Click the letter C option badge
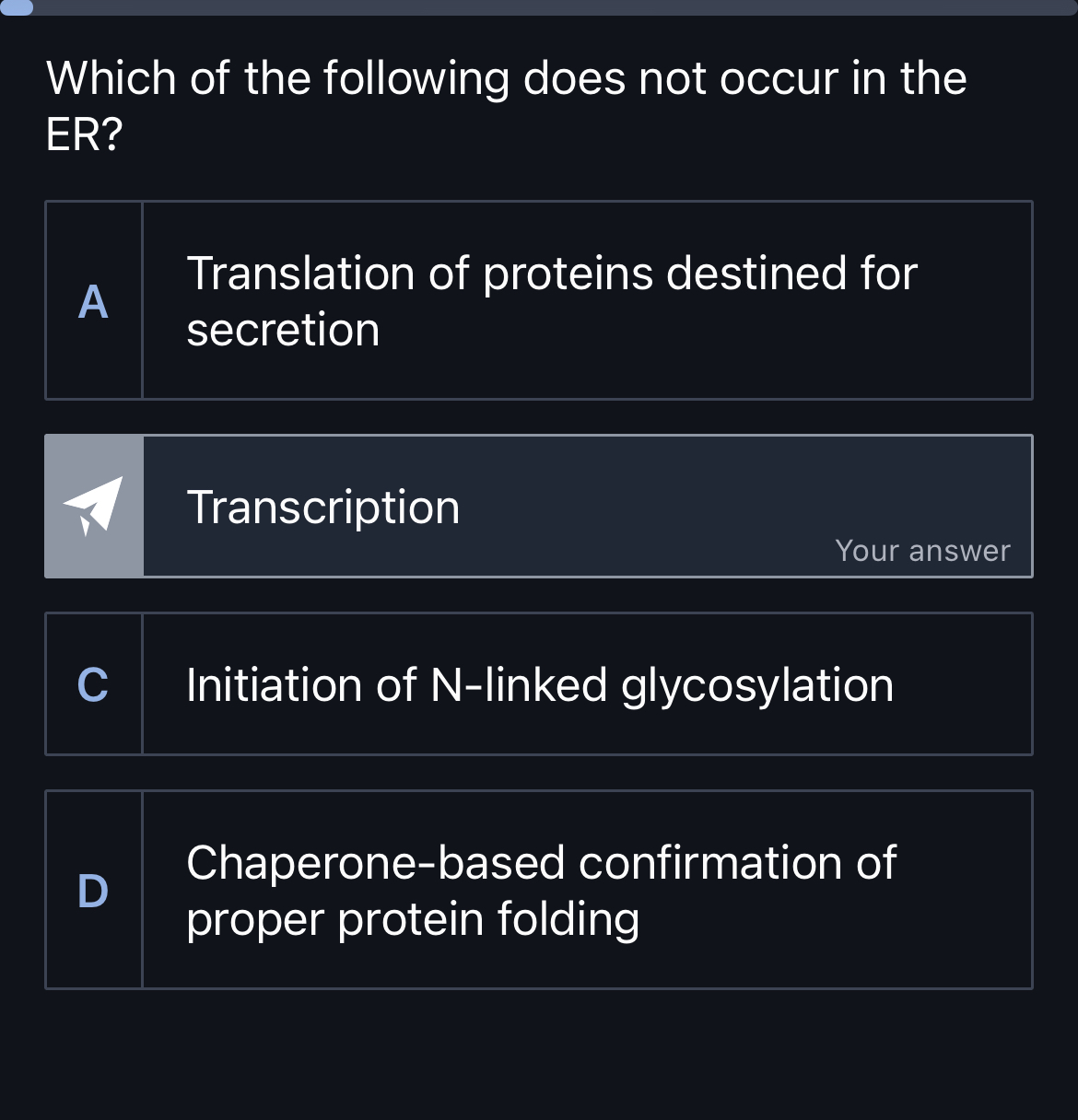Viewport: 1078px width, 1120px height. tap(92, 683)
